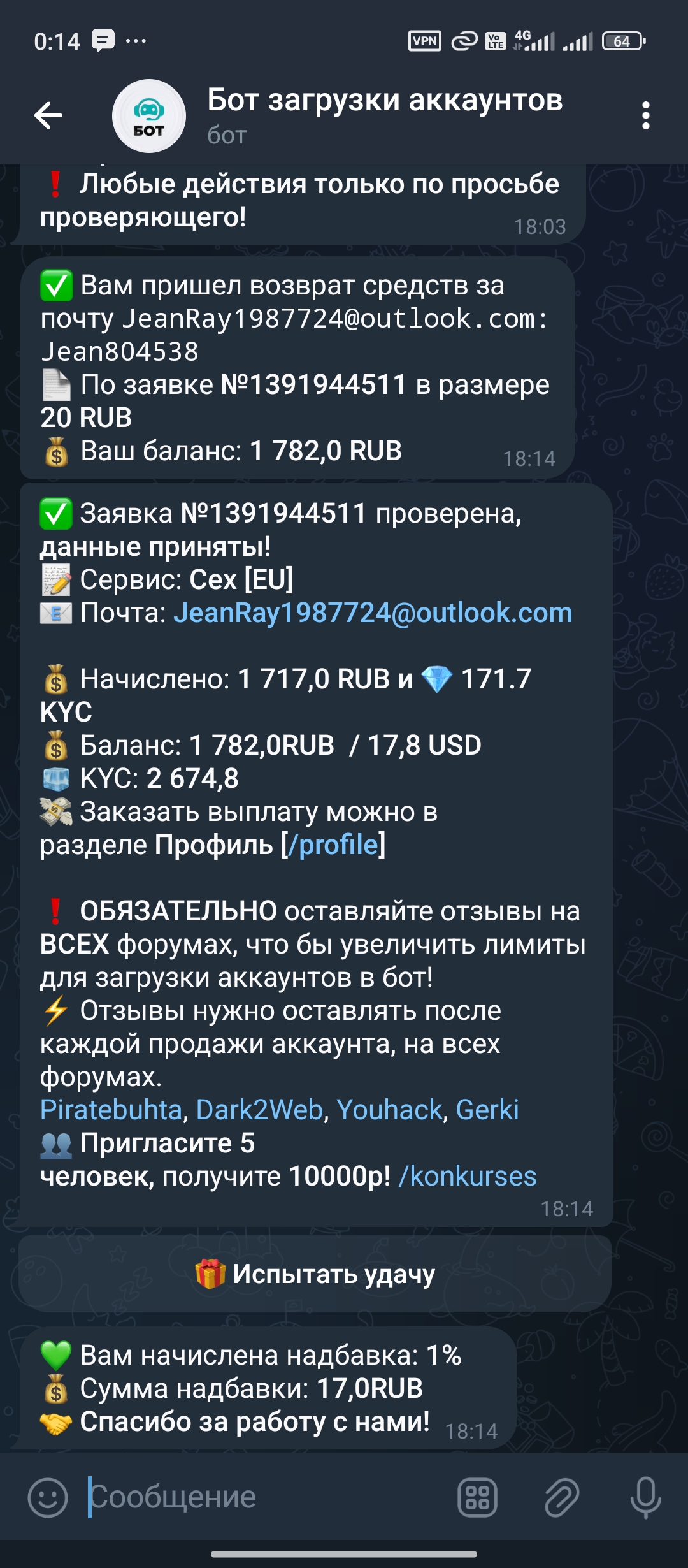Open the chat overflow menu
688x1568 pixels.
coord(645,115)
